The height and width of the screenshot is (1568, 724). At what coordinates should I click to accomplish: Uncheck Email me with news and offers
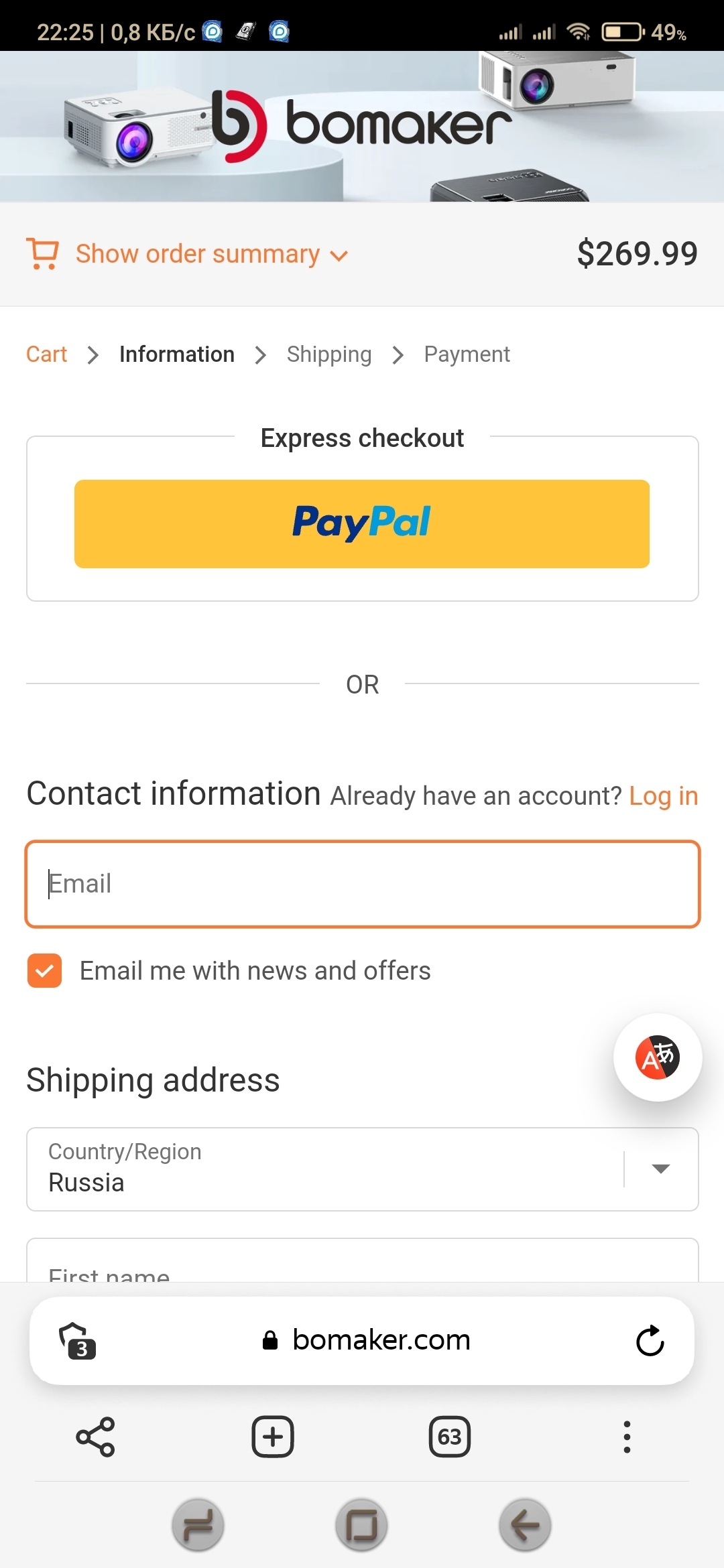point(44,971)
